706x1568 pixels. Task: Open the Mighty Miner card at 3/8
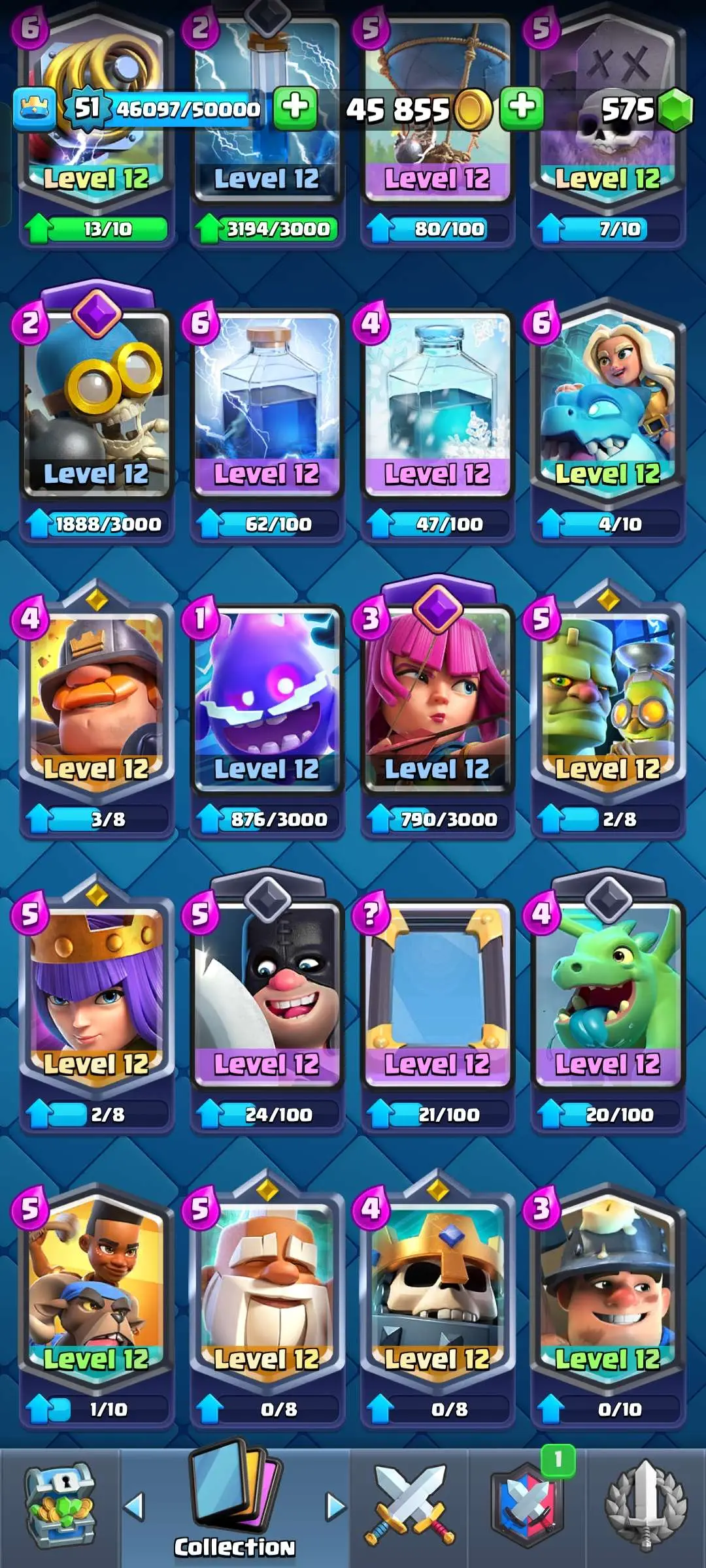(x=97, y=699)
